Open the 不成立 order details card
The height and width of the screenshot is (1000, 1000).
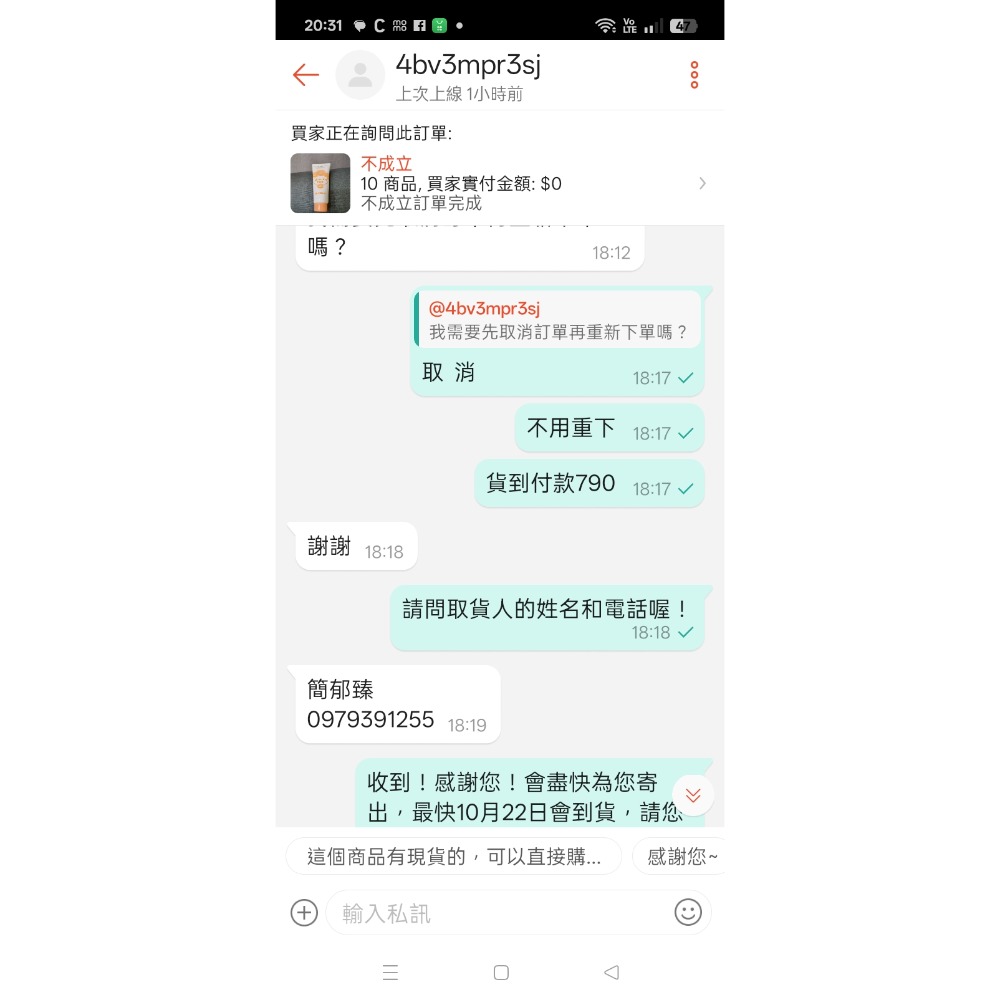click(500, 183)
